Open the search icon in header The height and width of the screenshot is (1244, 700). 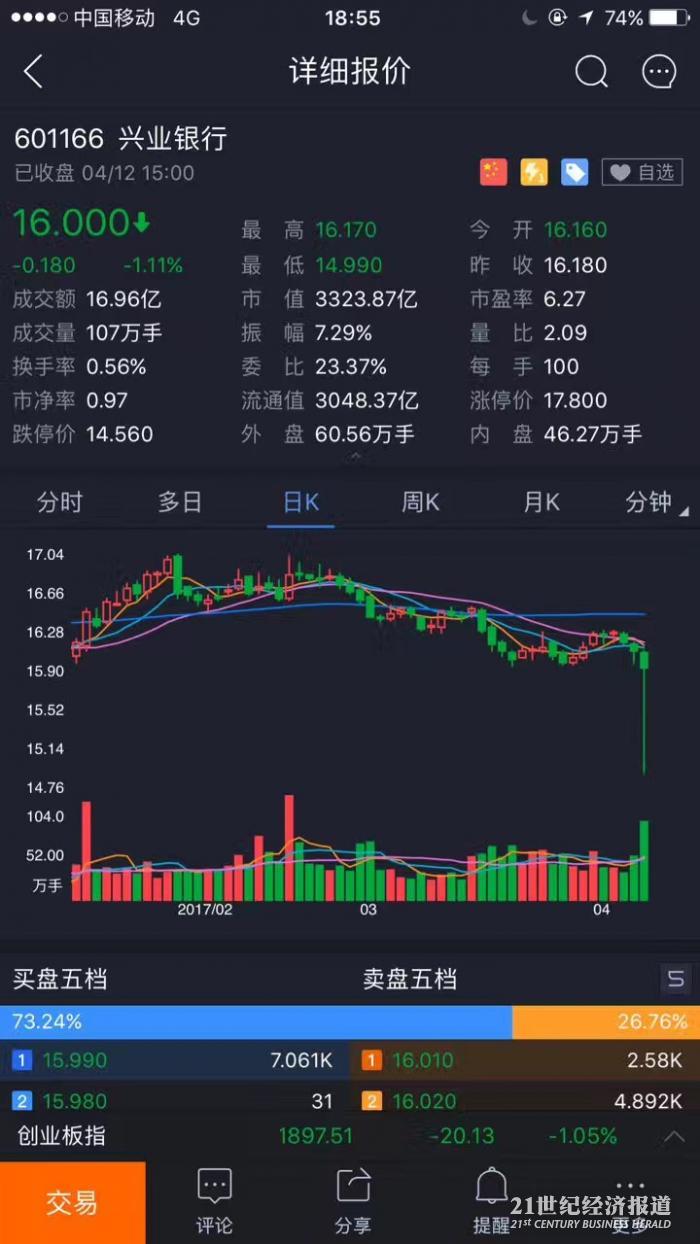pos(591,72)
